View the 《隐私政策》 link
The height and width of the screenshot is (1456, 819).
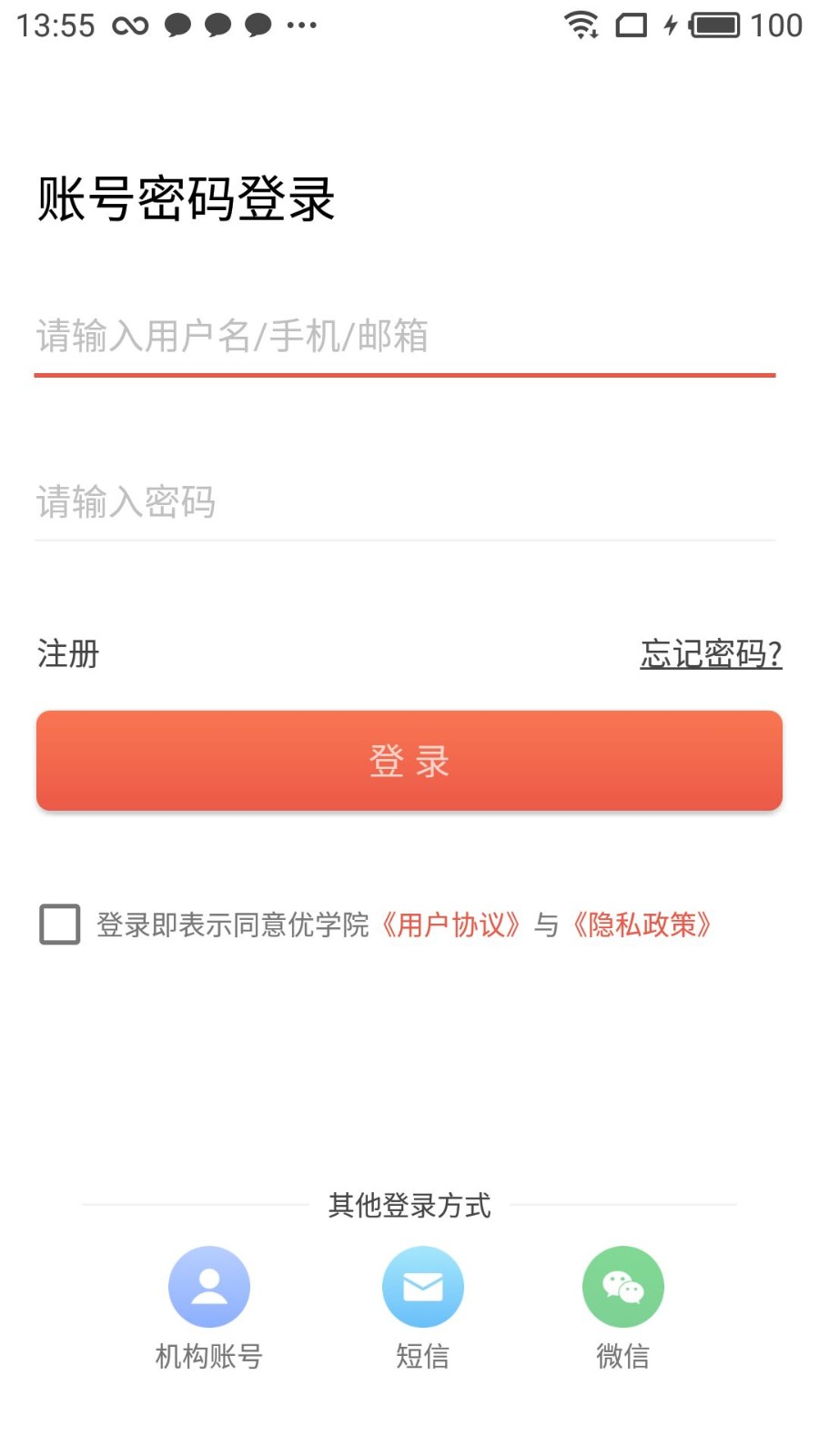click(x=642, y=925)
